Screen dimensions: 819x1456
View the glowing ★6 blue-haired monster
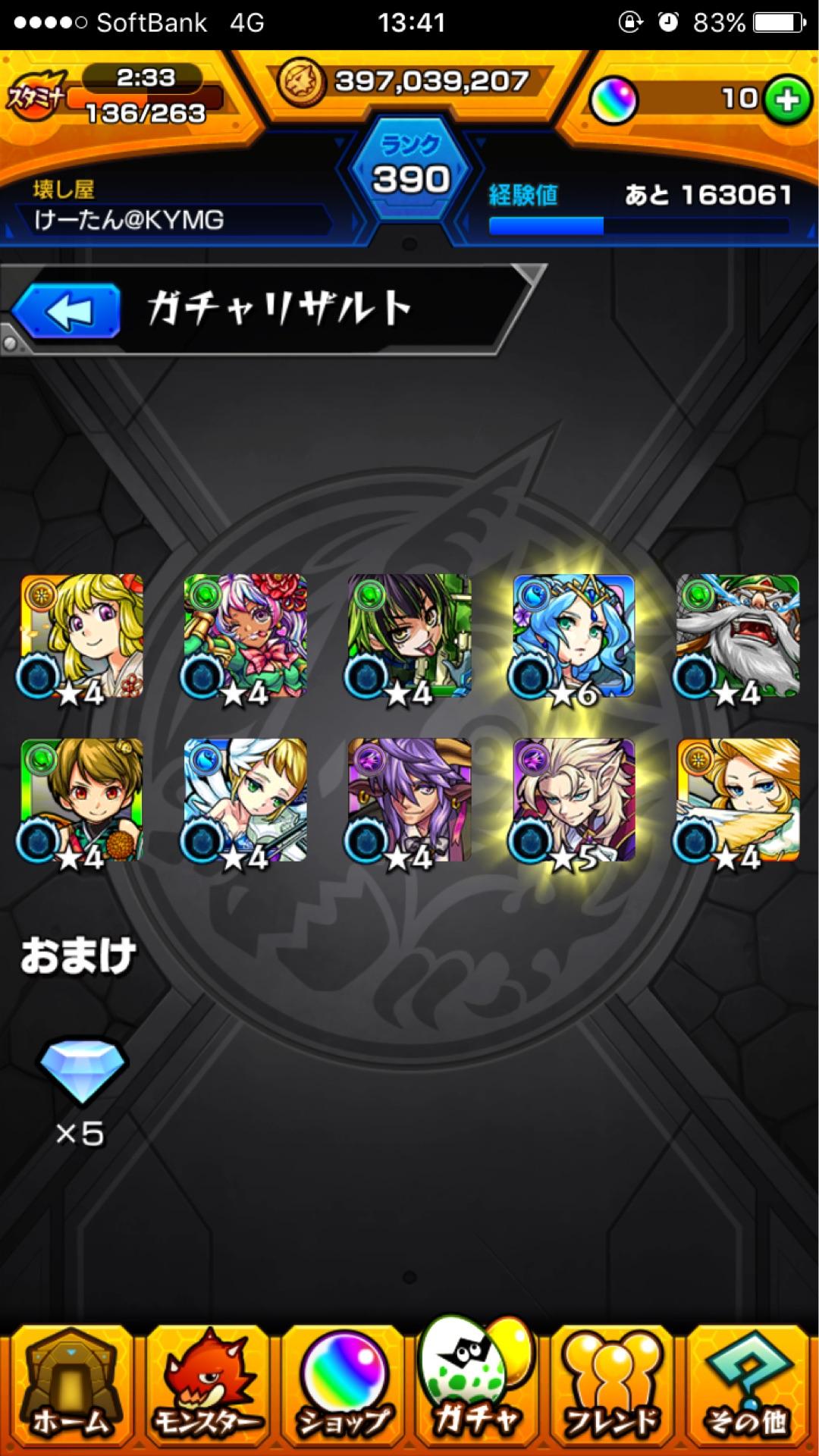(573, 637)
